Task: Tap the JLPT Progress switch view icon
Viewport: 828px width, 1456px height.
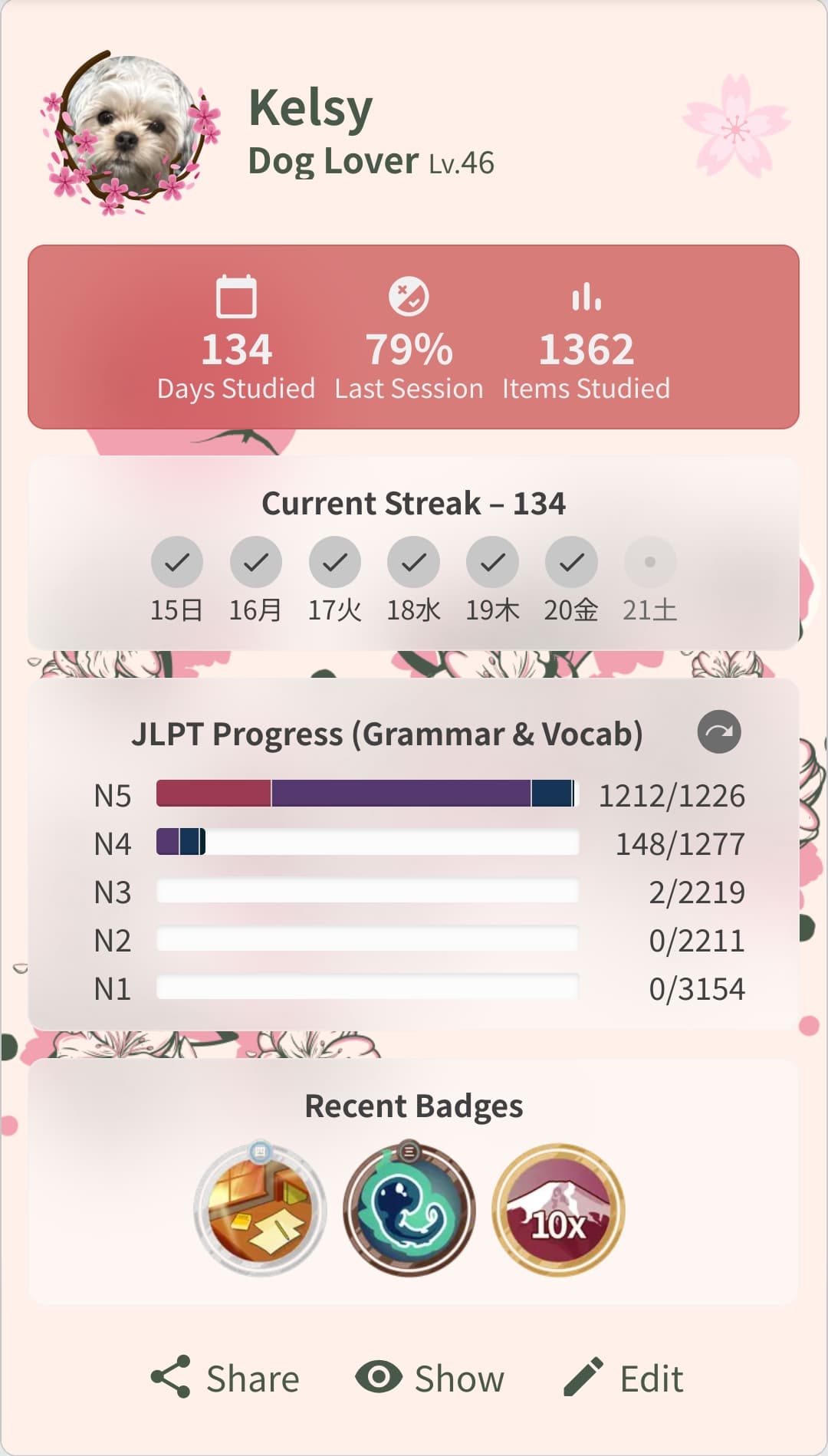Action: click(718, 732)
